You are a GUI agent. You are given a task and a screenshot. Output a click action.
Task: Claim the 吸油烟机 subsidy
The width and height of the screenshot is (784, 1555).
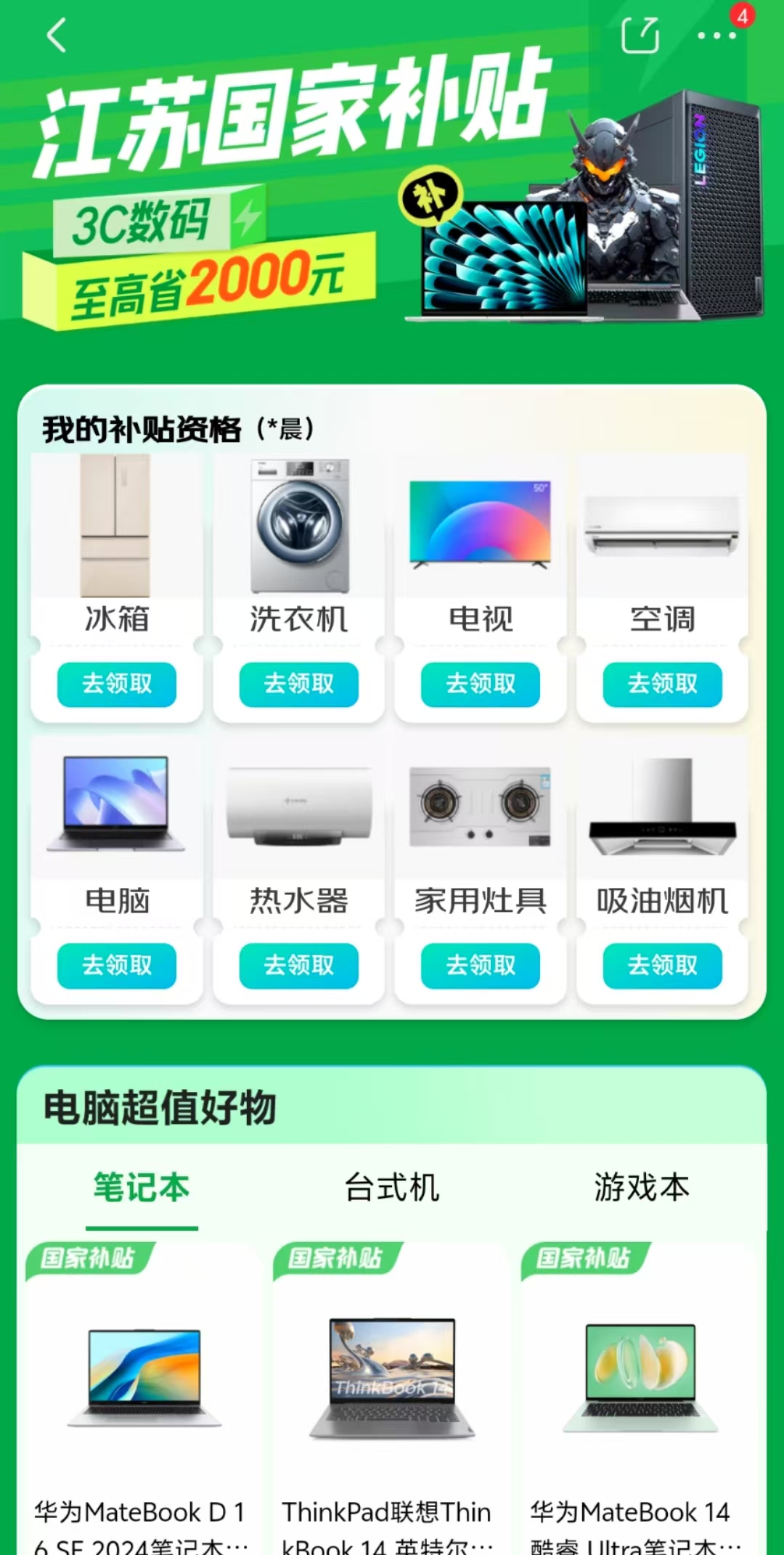662,966
